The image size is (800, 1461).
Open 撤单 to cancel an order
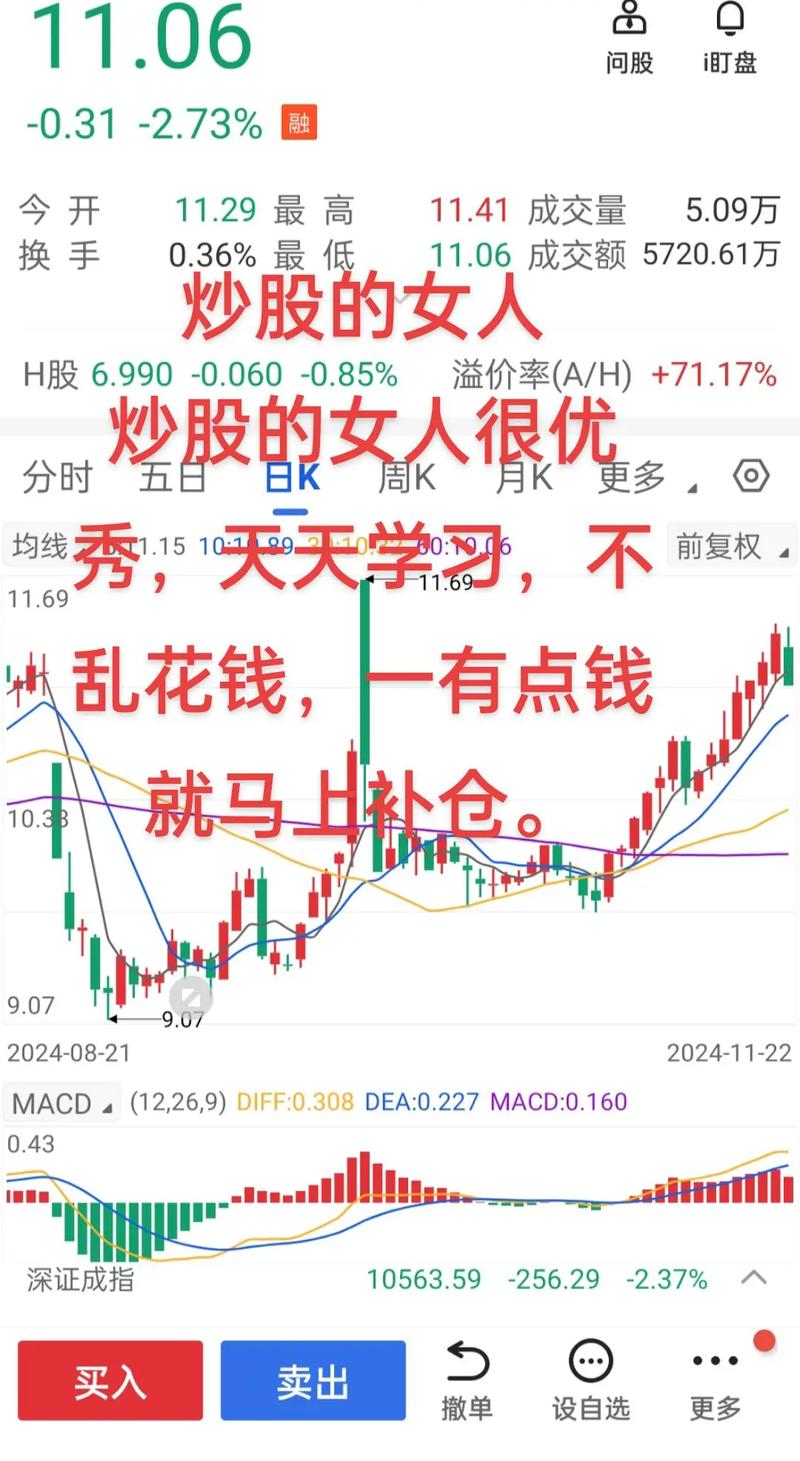coord(467,1381)
